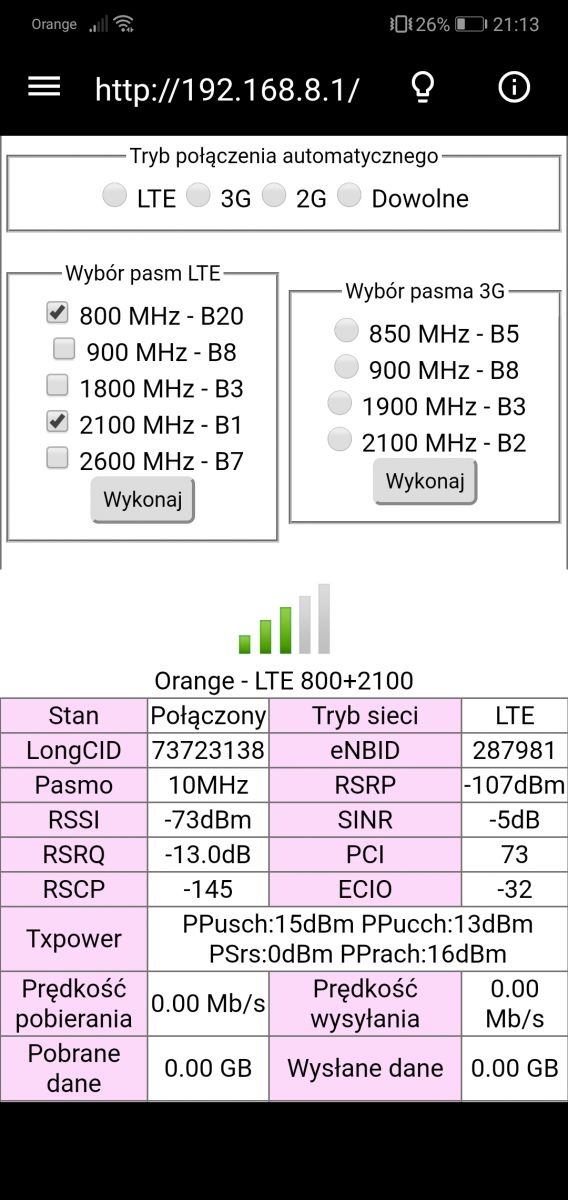The width and height of the screenshot is (568, 1200).
Task: Select 2G automatic connection mode
Action: point(274,195)
